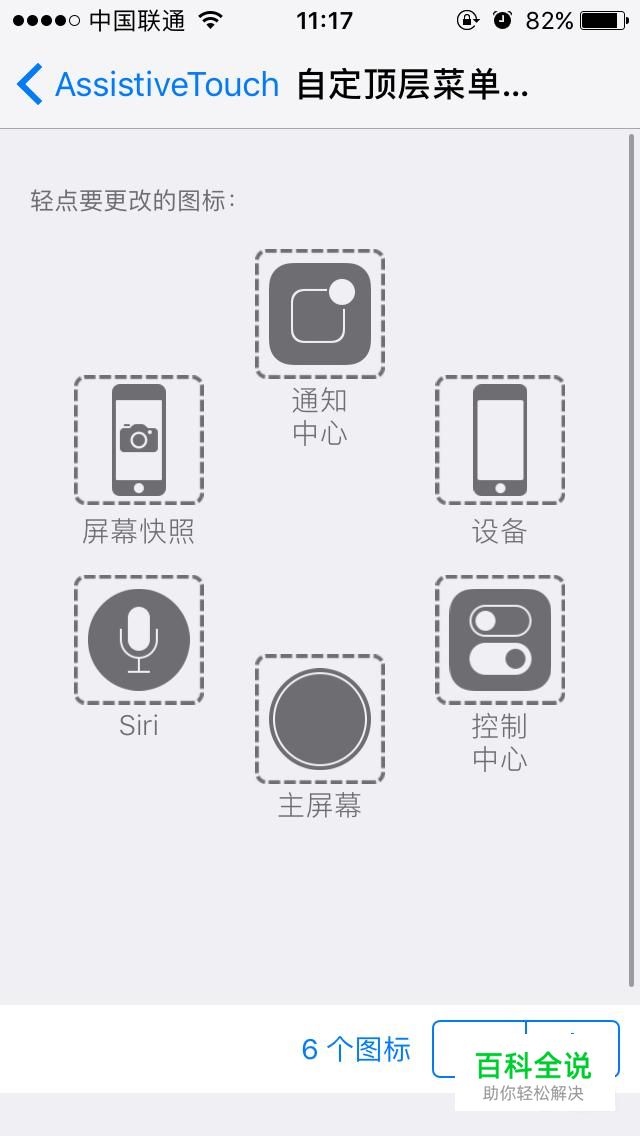
Task: Go back to AssistiveTouch settings
Action: point(148,84)
